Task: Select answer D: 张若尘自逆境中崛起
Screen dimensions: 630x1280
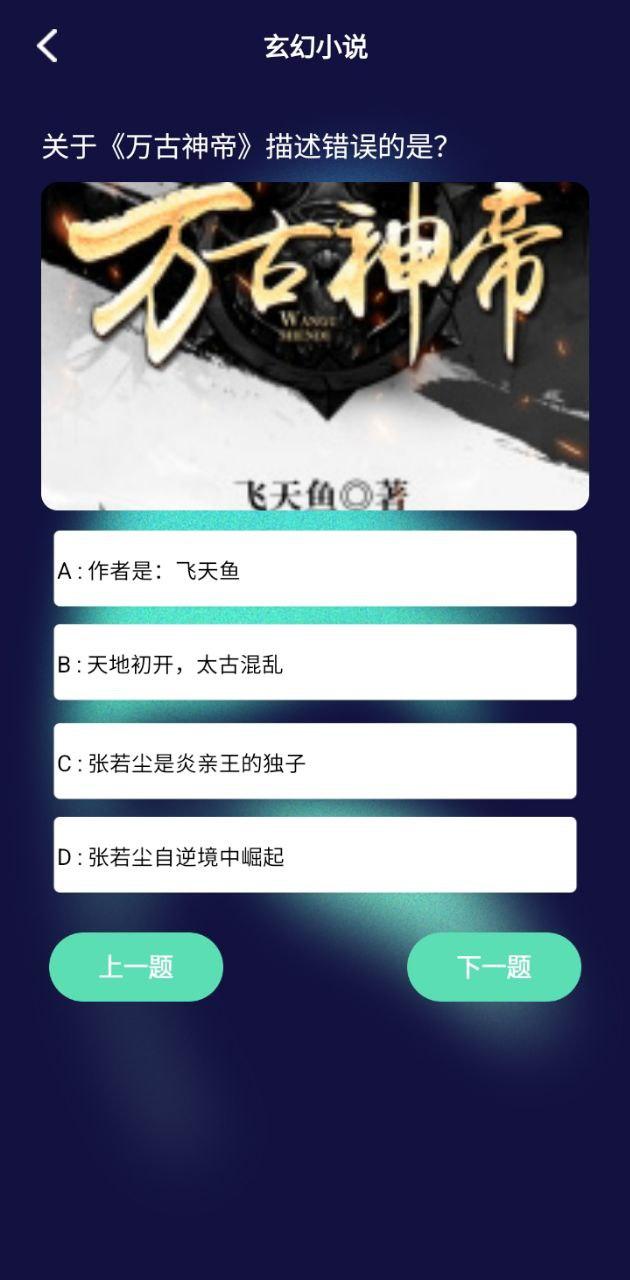Action: tap(315, 855)
